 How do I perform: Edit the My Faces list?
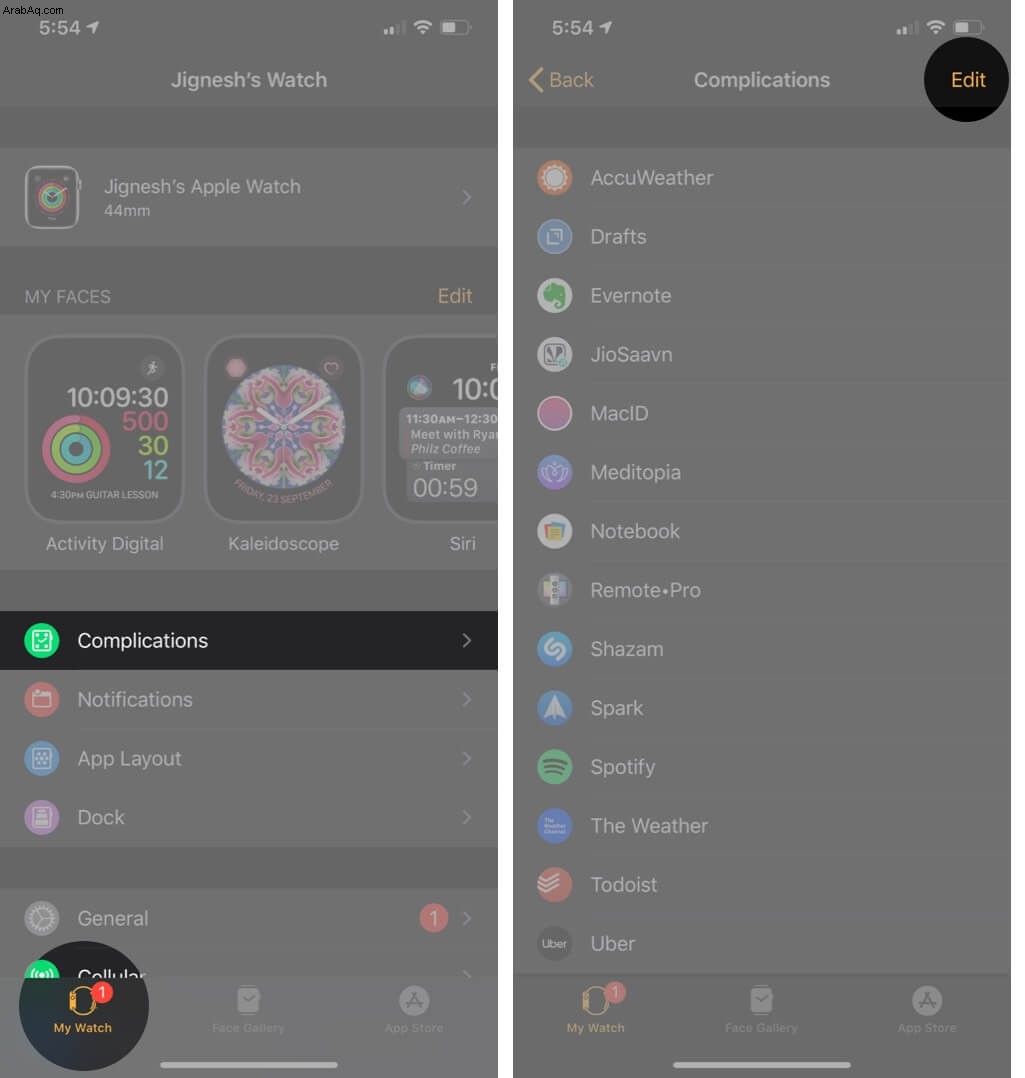click(x=454, y=296)
